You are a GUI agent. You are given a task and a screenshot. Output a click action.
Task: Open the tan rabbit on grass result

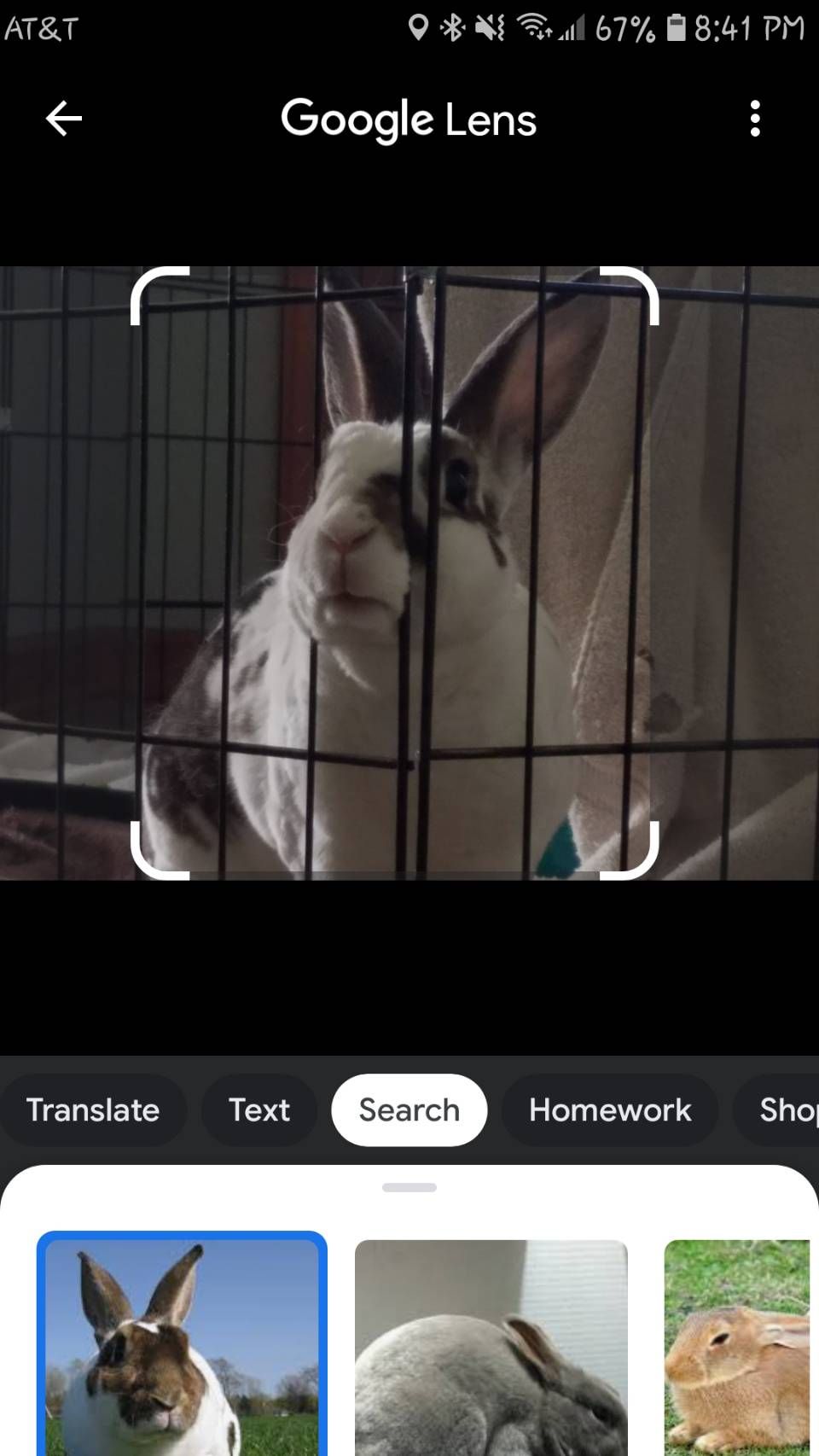(737, 1348)
